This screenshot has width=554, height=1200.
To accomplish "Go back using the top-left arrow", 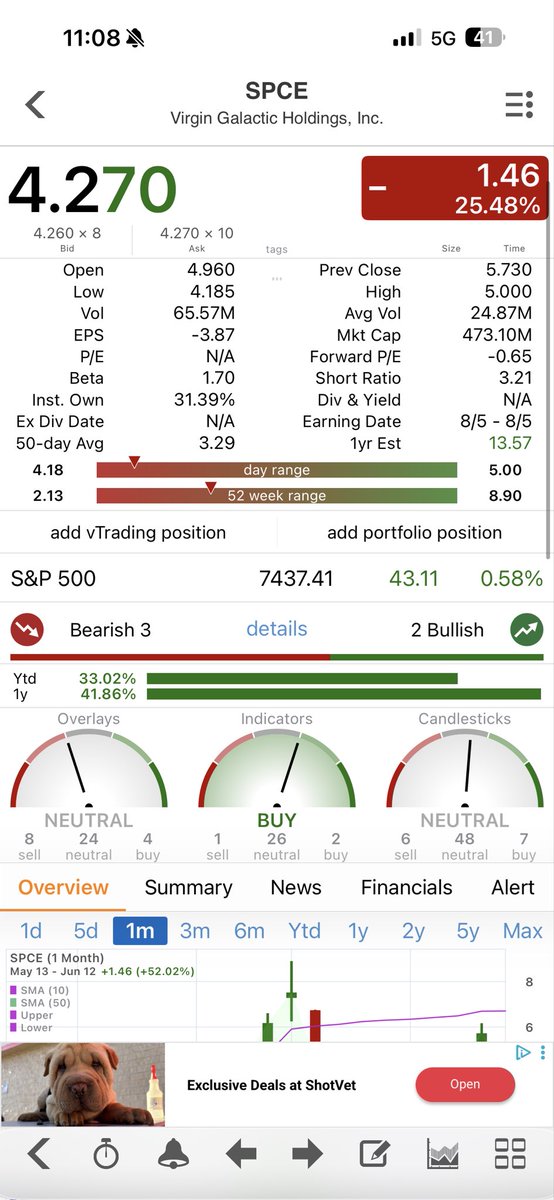I will (35, 104).
